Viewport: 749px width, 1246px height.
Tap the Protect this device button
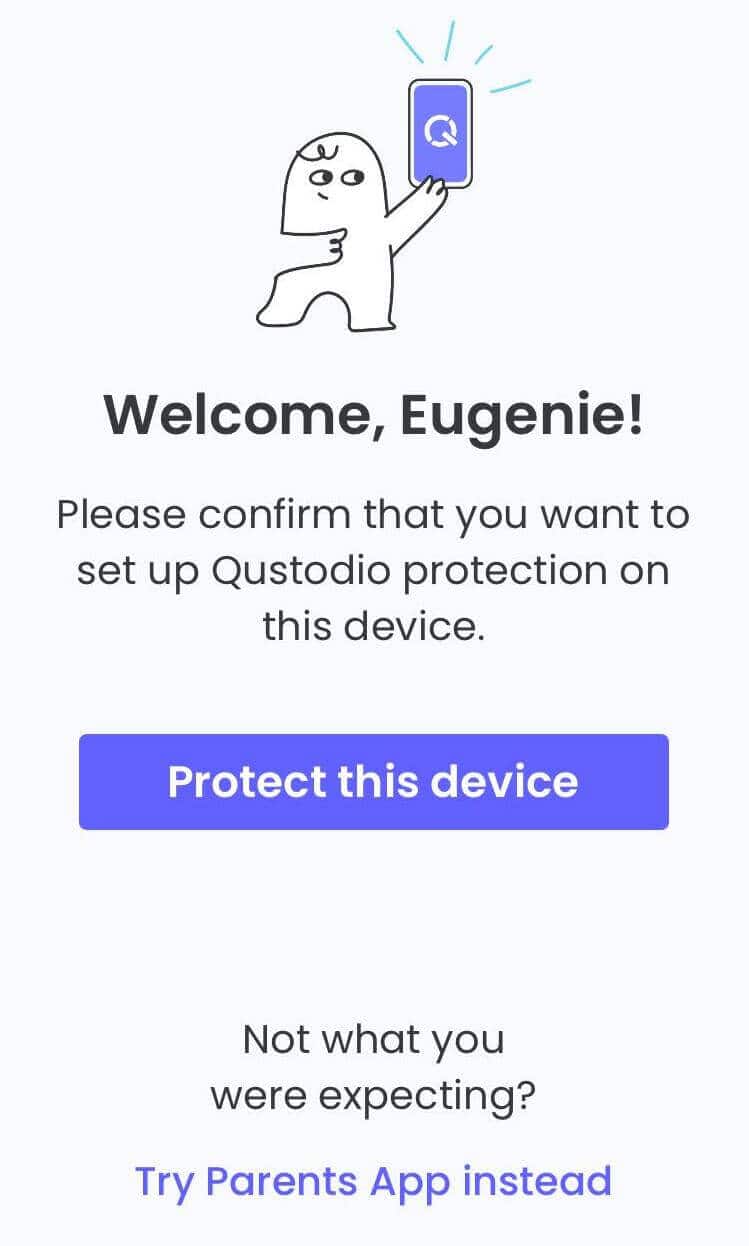point(373,781)
